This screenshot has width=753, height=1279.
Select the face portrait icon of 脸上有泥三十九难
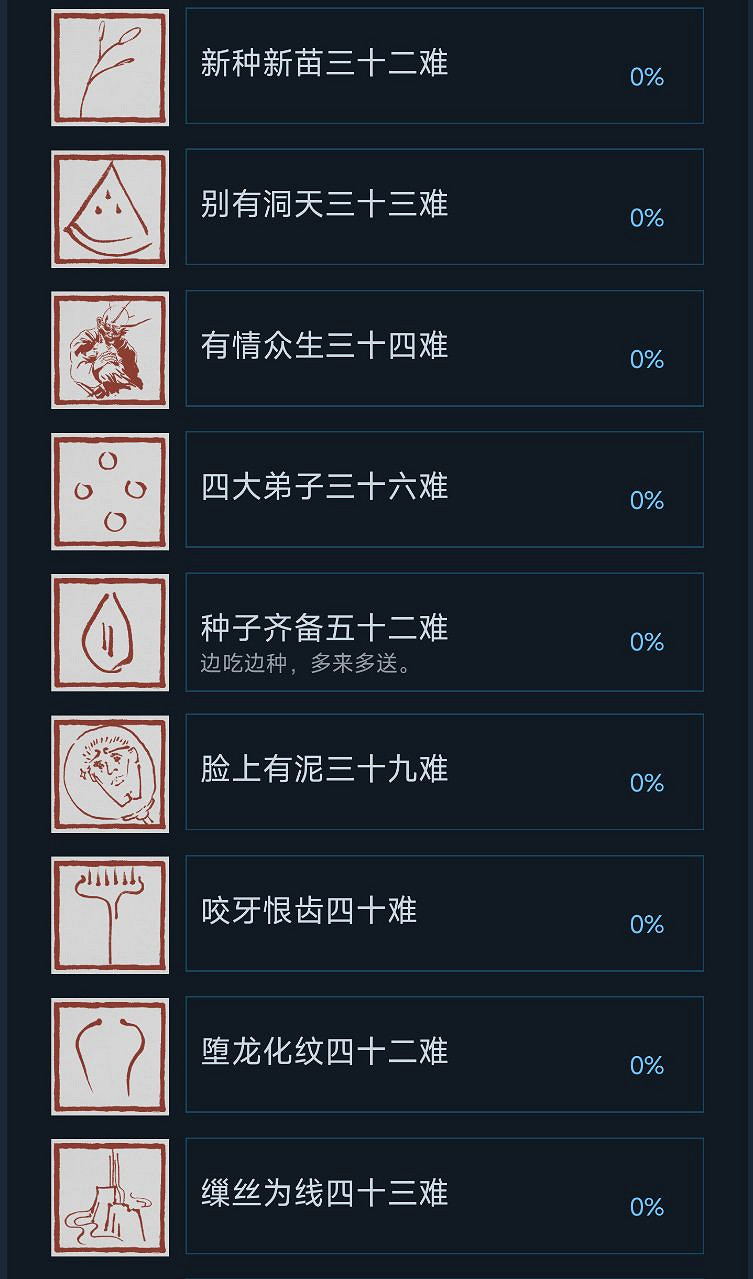[x=109, y=772]
